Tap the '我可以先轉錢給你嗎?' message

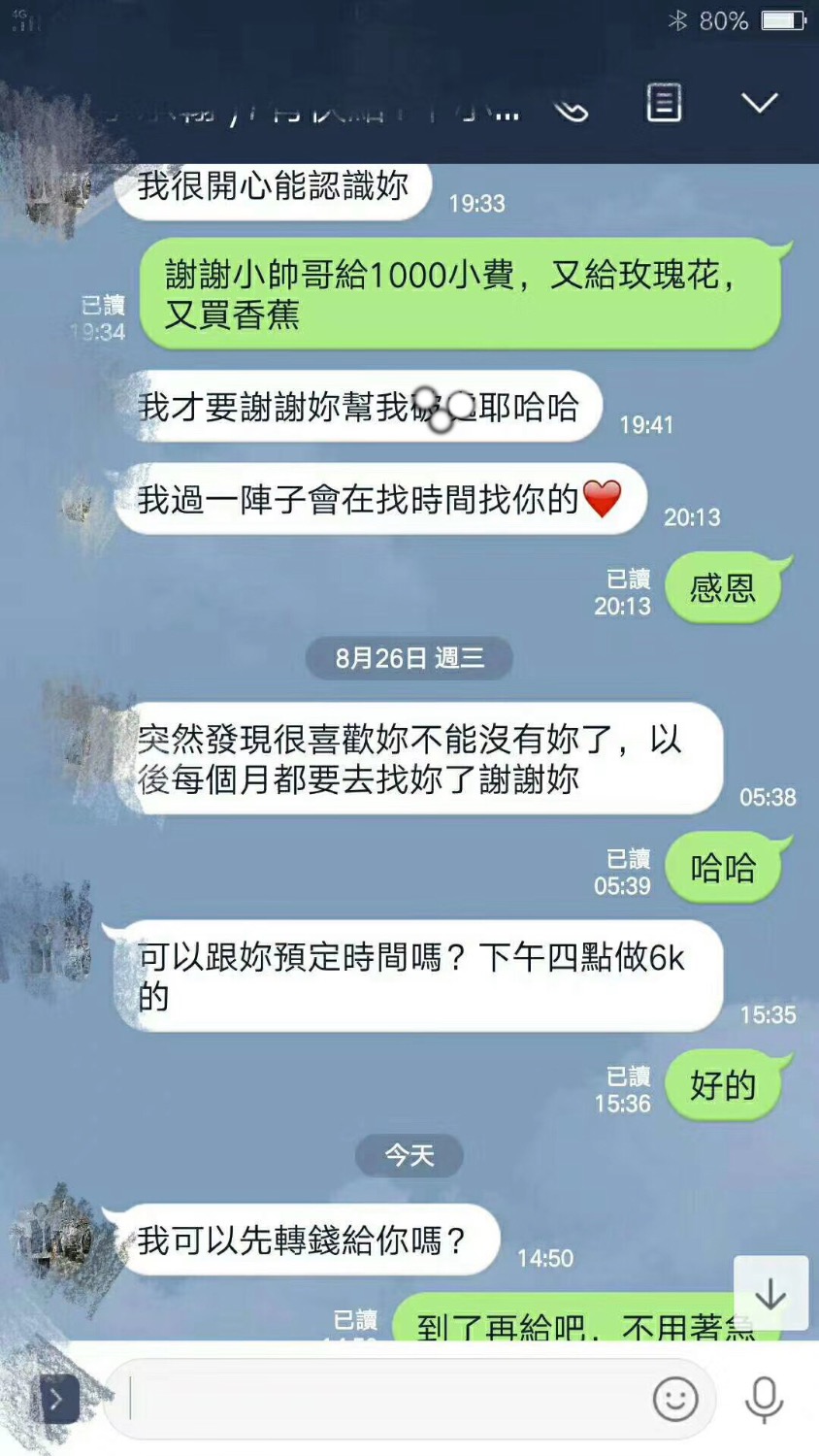pyautogui.click(x=301, y=1239)
